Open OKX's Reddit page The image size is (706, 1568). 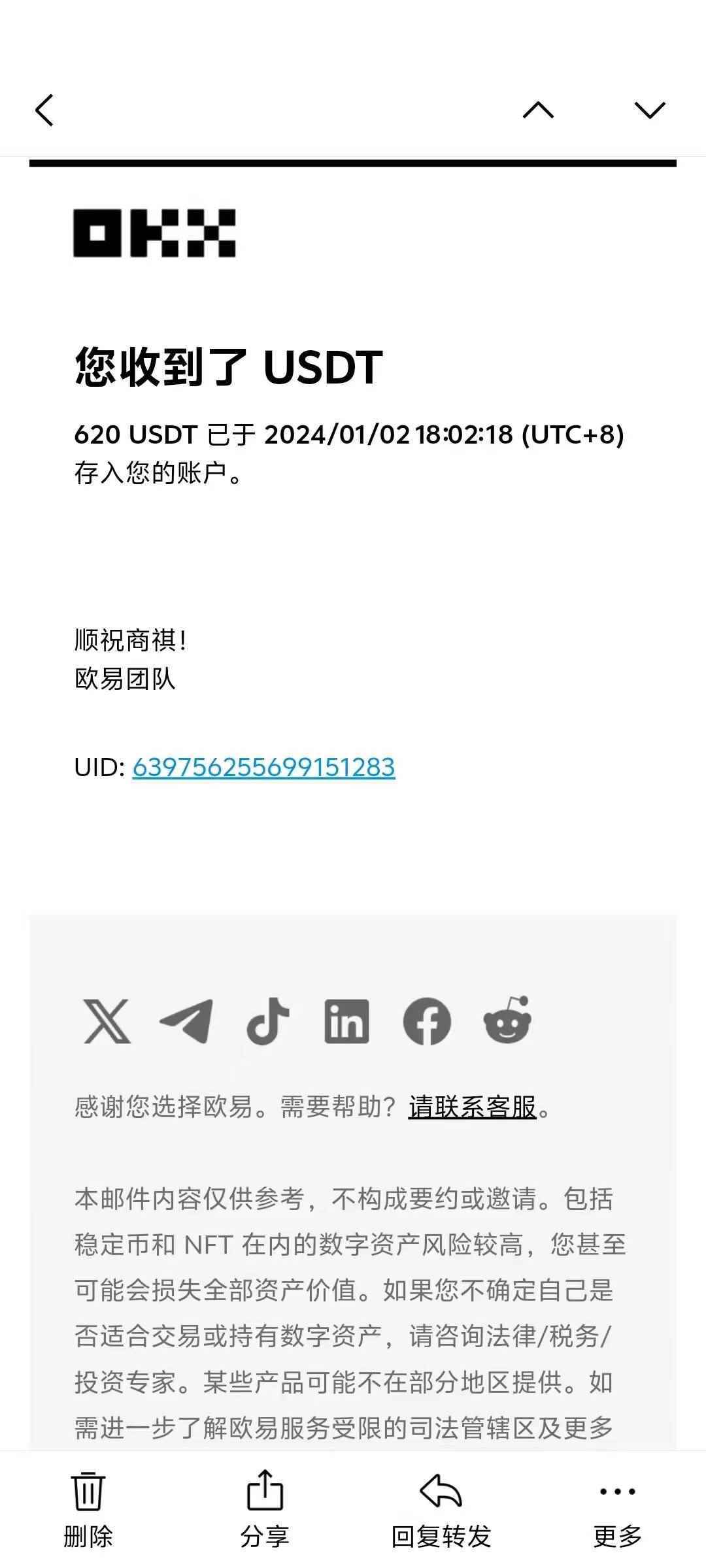pos(507,1021)
